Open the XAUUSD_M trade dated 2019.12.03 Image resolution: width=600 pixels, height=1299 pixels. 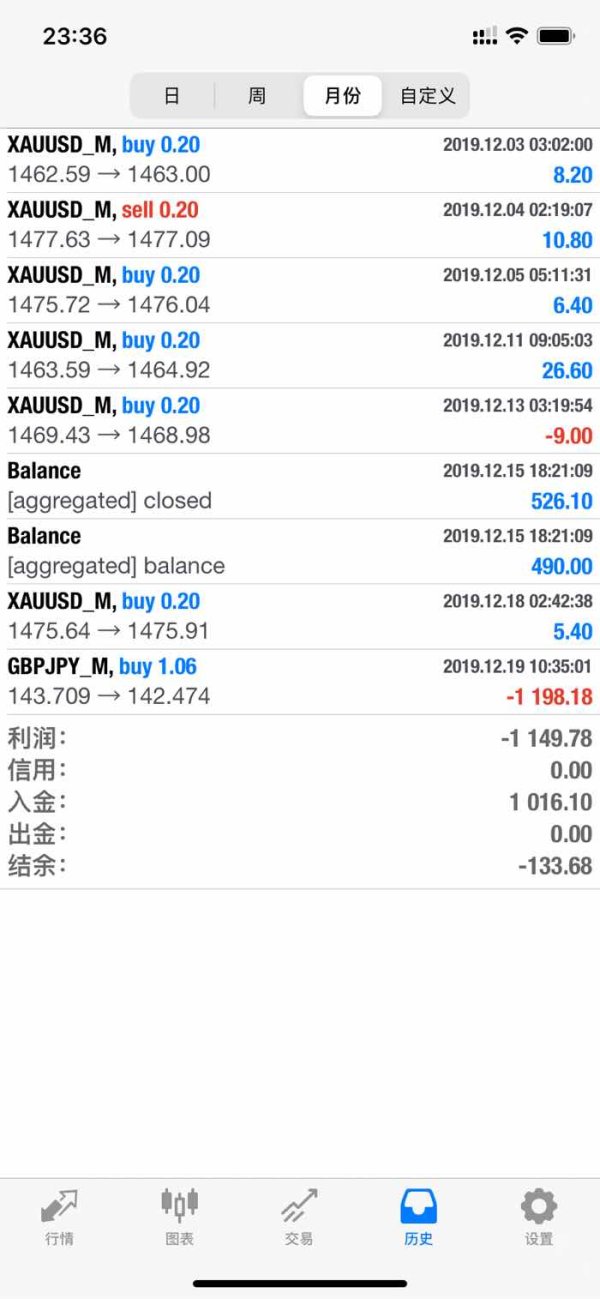(x=300, y=160)
